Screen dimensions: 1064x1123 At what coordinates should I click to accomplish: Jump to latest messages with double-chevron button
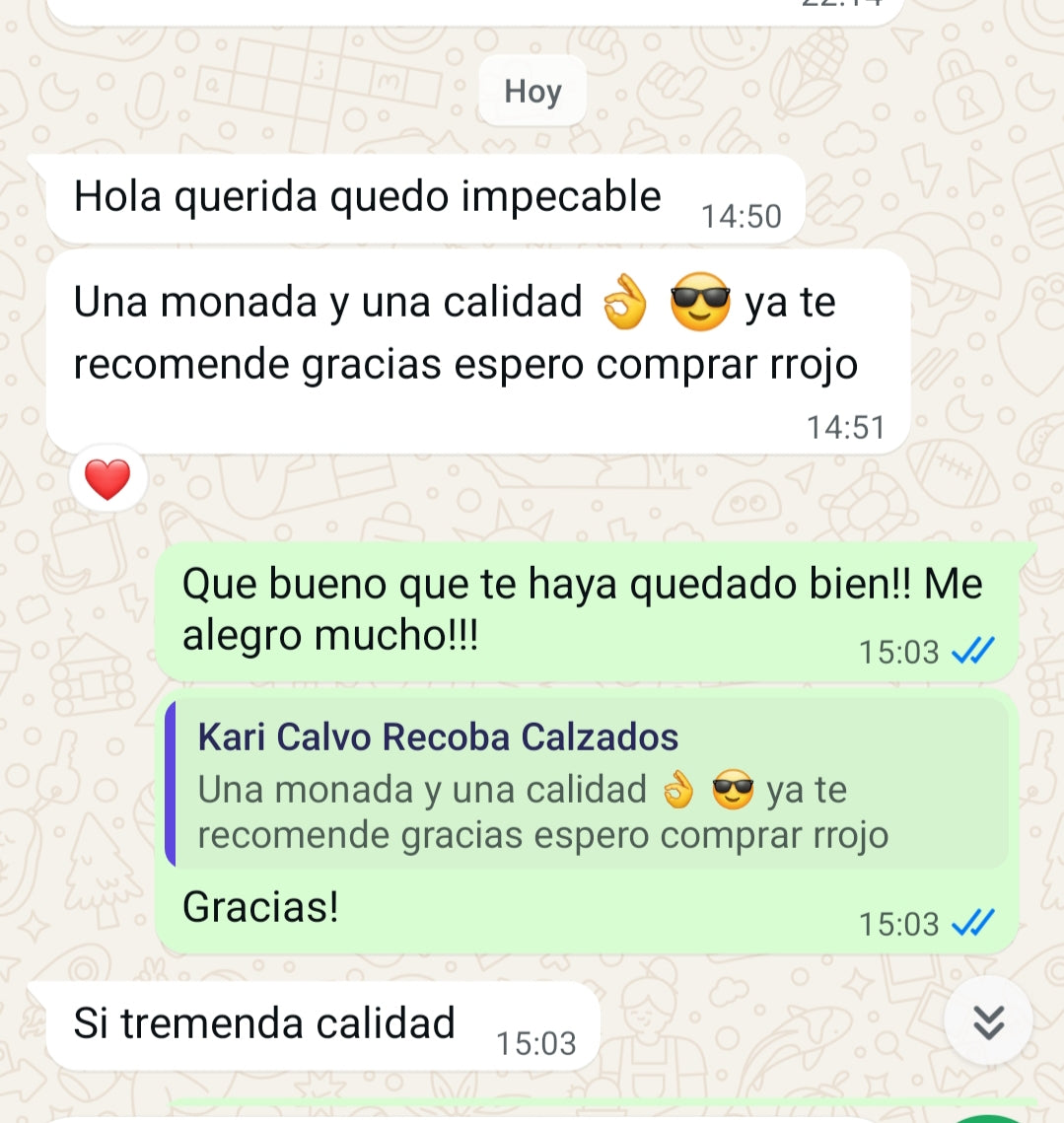pos(987,1021)
